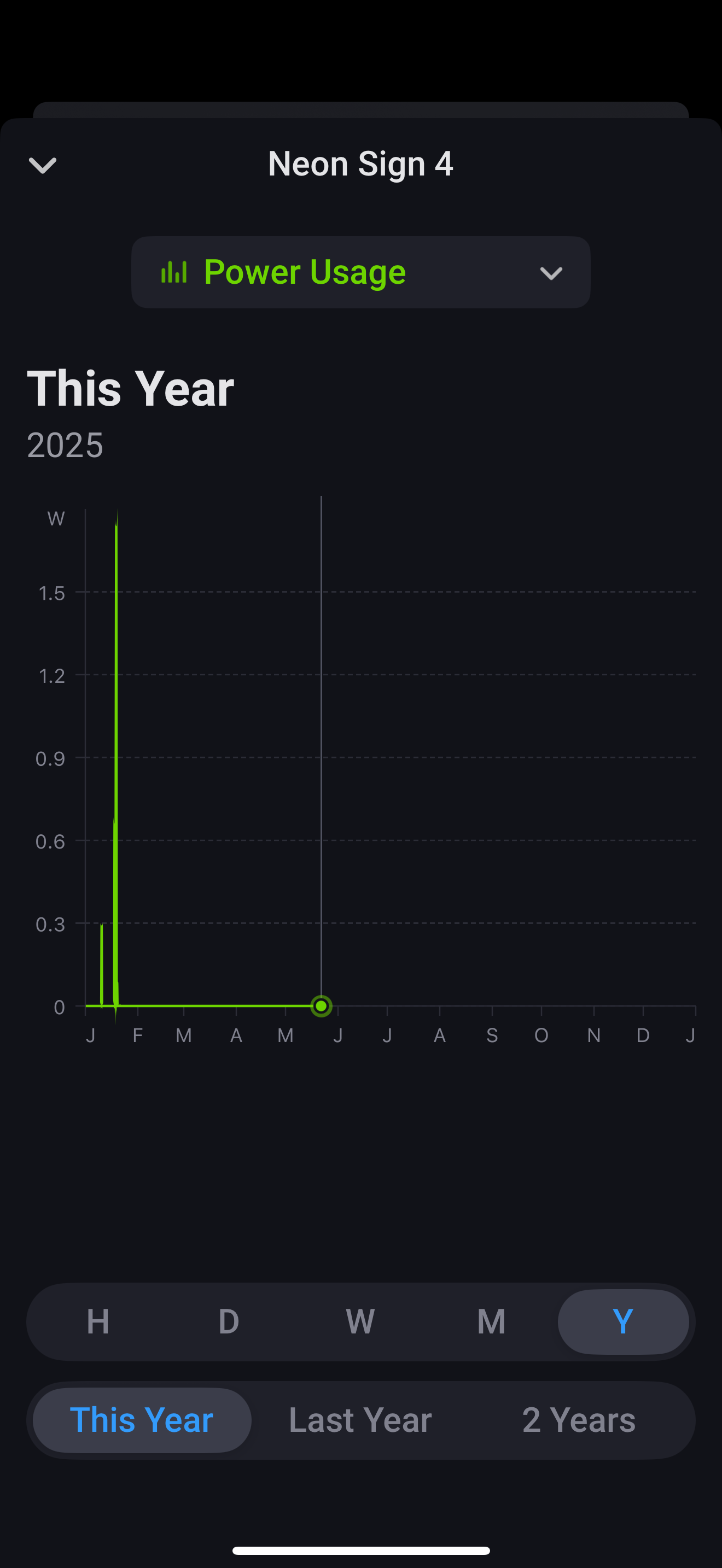Switch to the hourly H view
Viewport: 722px width, 1568px height.
click(98, 1321)
